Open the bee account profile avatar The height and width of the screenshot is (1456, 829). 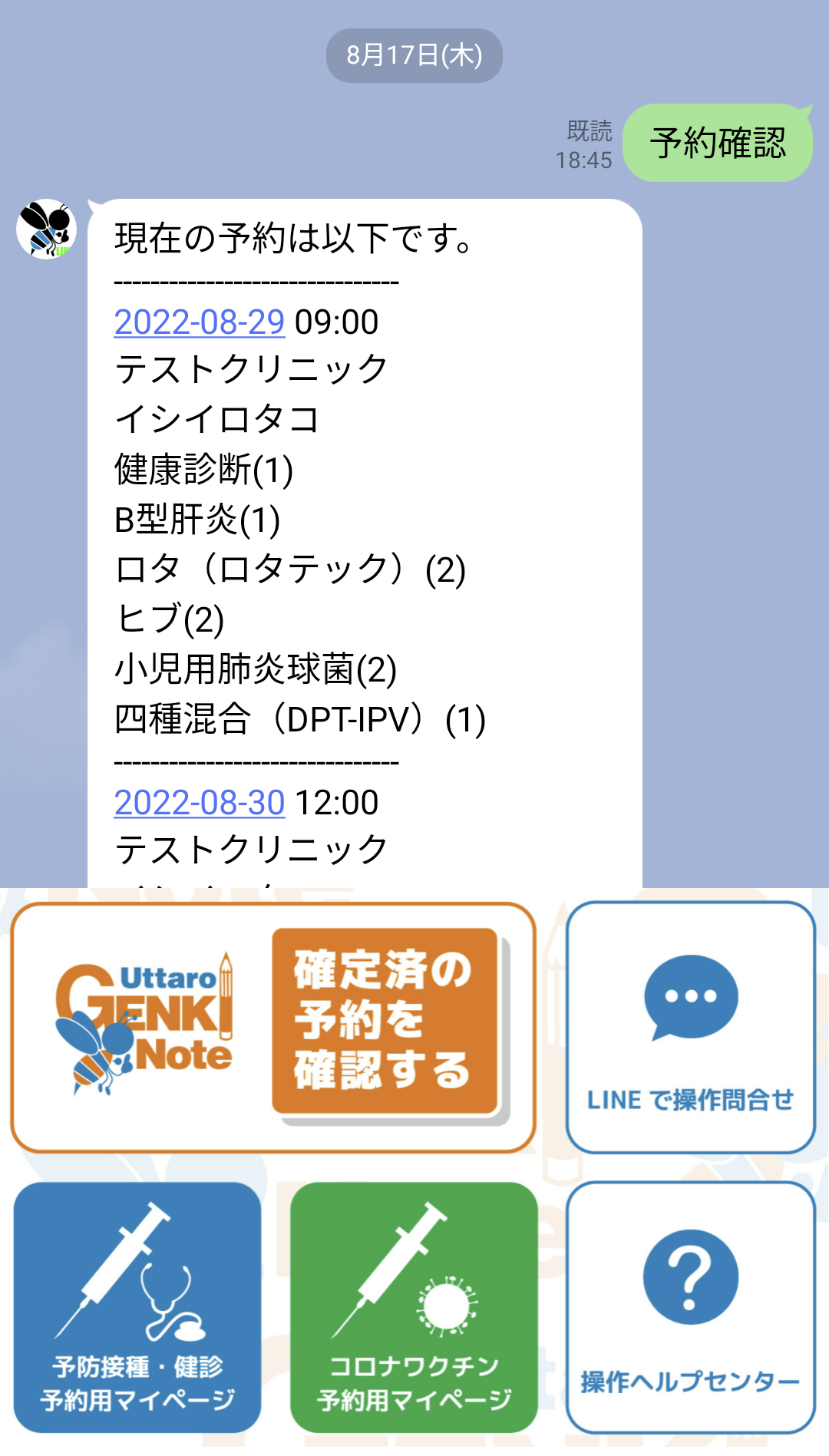(46, 229)
